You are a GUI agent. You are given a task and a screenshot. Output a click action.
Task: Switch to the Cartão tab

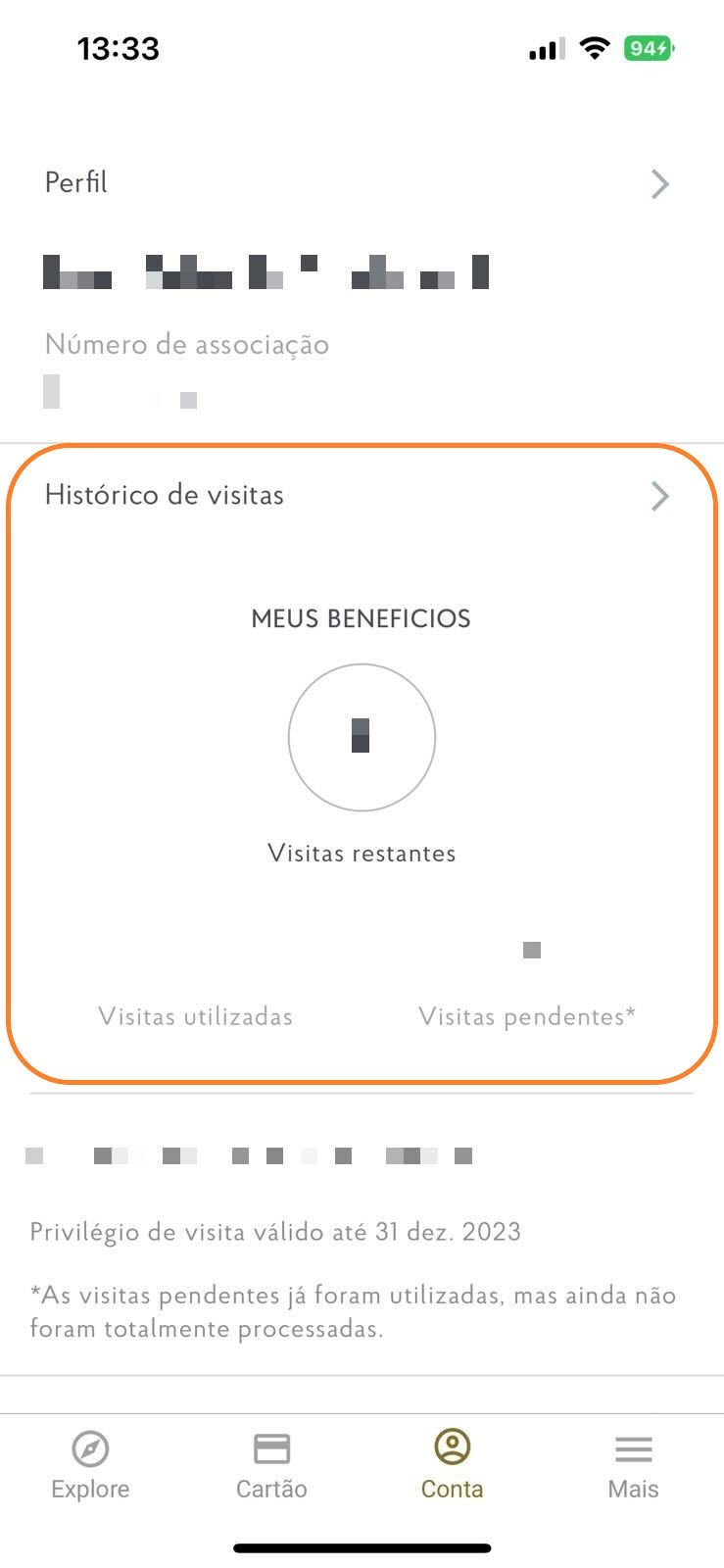click(271, 1465)
